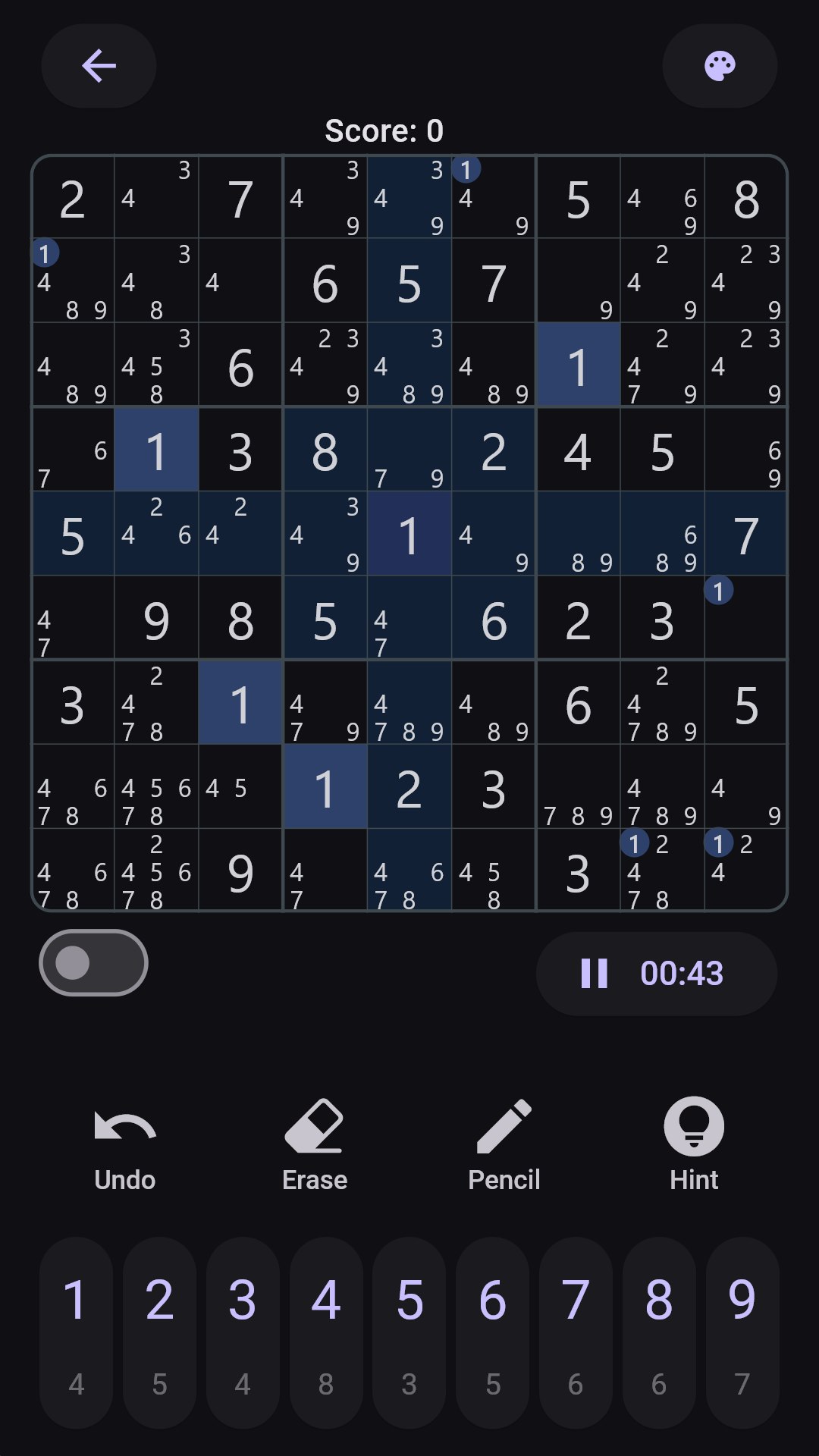Open the color palette theme options
Image resolution: width=819 pixels, height=1456 pixels.
pyautogui.click(x=720, y=66)
